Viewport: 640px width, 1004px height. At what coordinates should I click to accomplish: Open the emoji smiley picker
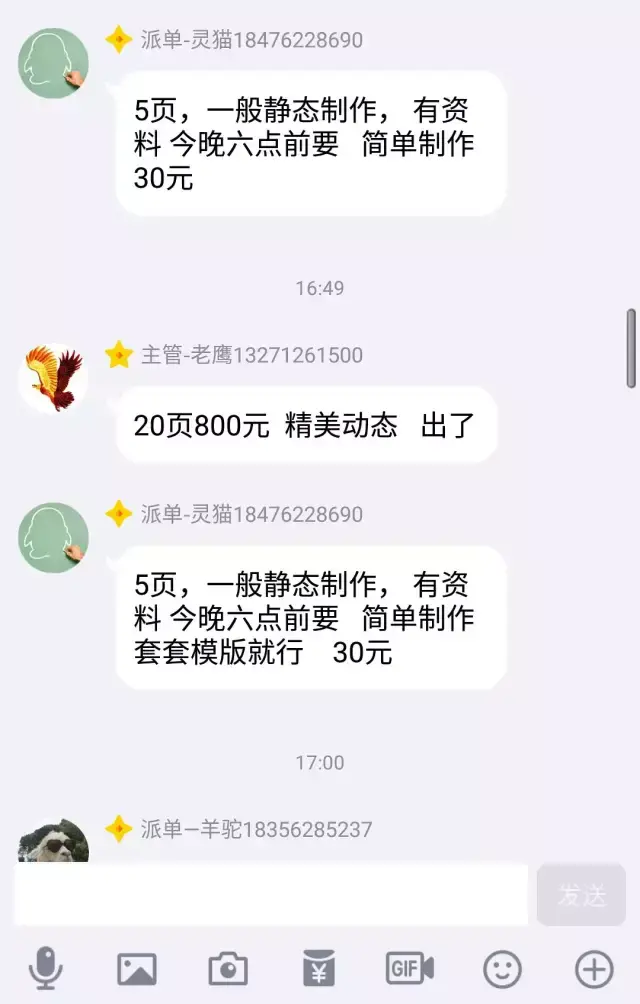502,968
